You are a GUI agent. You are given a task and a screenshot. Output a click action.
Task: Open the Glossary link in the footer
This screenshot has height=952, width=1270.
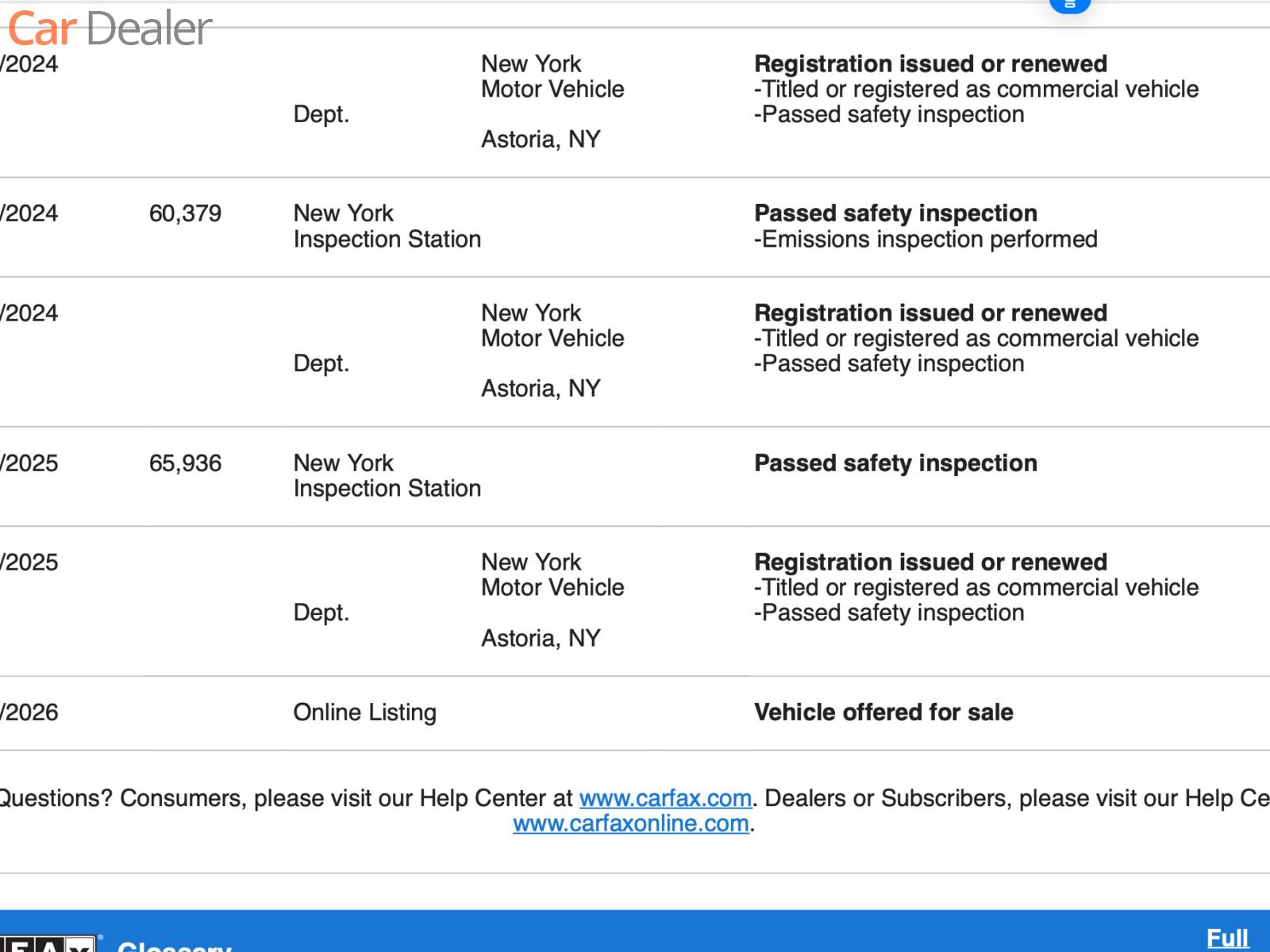(x=175, y=946)
